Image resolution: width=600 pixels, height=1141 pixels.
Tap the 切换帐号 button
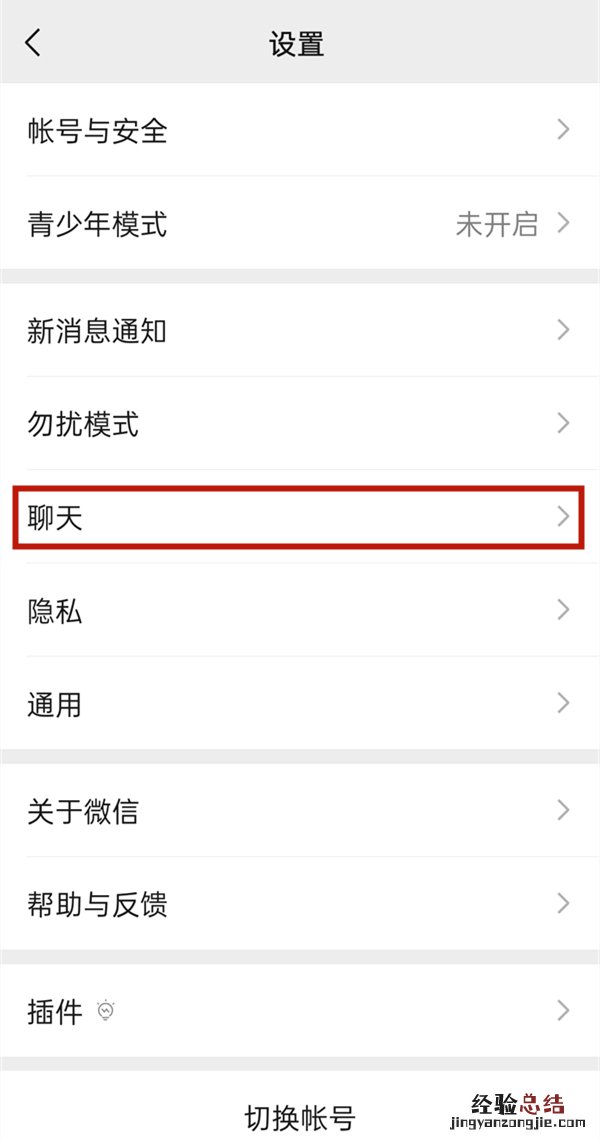pos(299,1116)
